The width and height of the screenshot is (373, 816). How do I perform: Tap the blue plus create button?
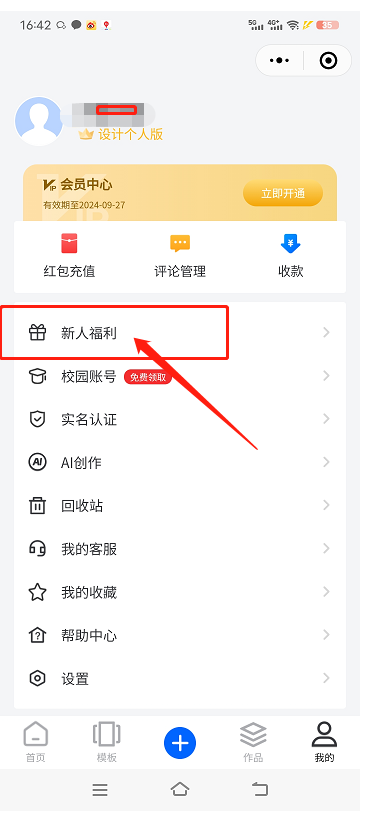tap(180, 743)
